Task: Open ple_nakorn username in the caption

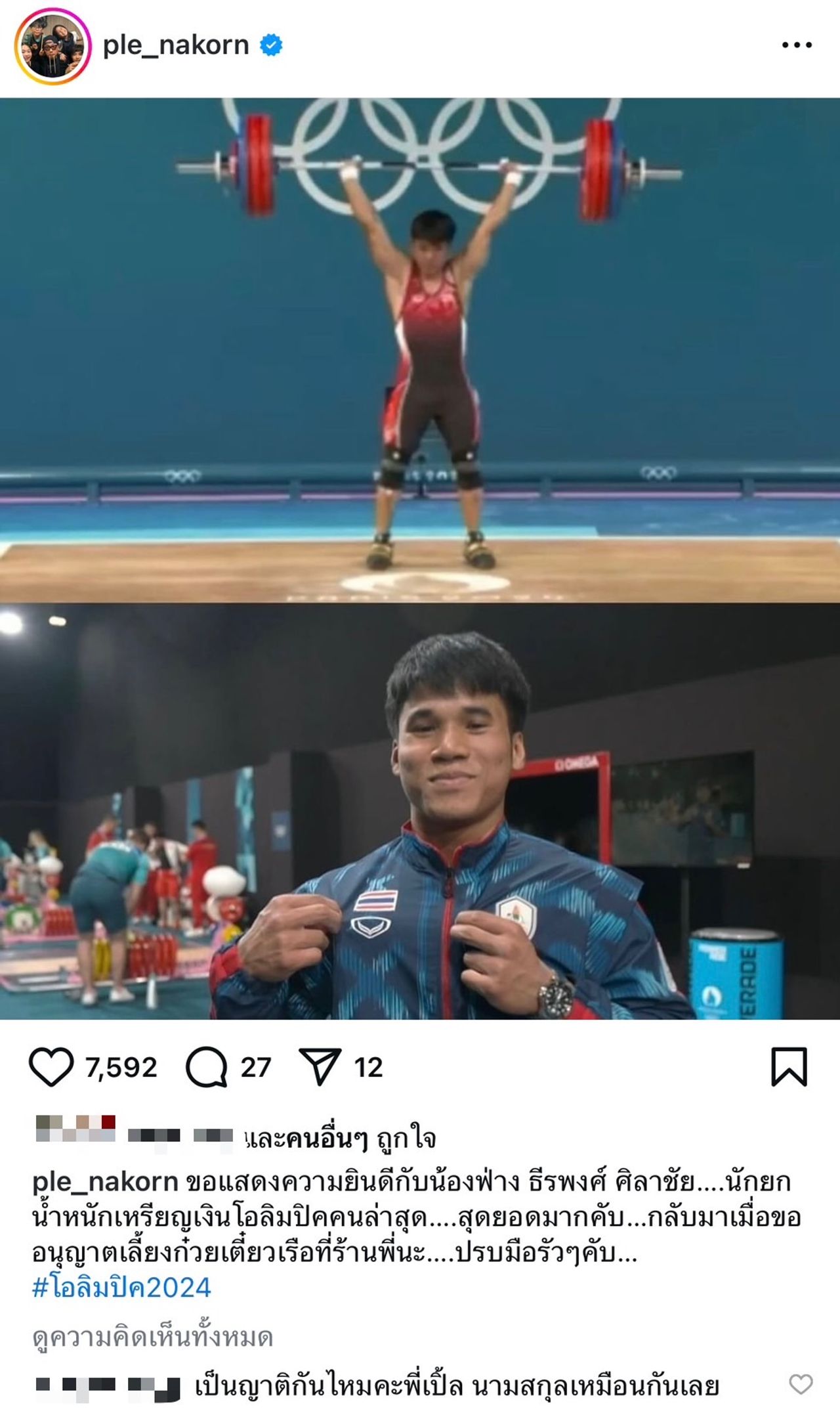Action: click(105, 1182)
